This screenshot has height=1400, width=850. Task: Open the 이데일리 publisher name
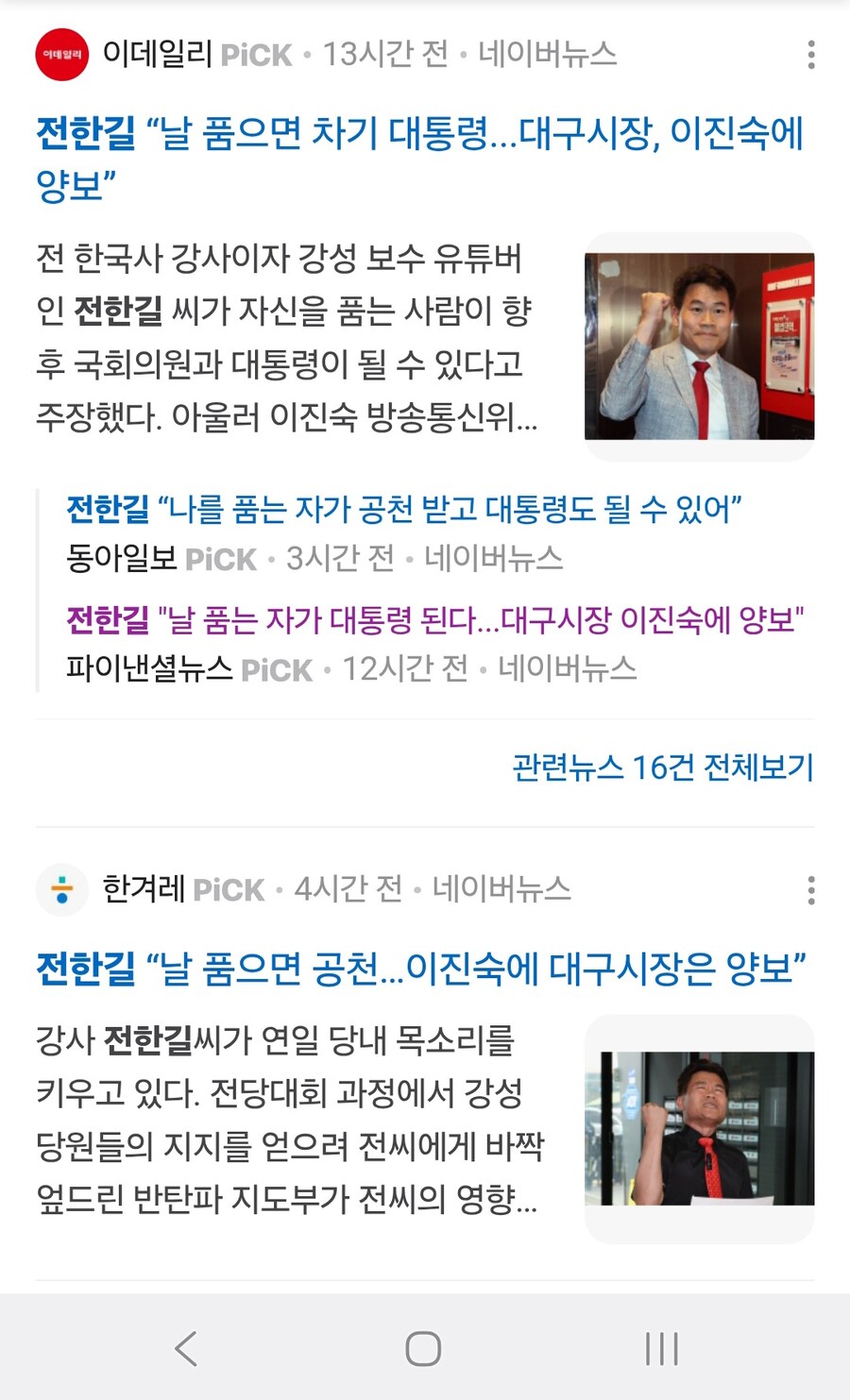(157, 54)
